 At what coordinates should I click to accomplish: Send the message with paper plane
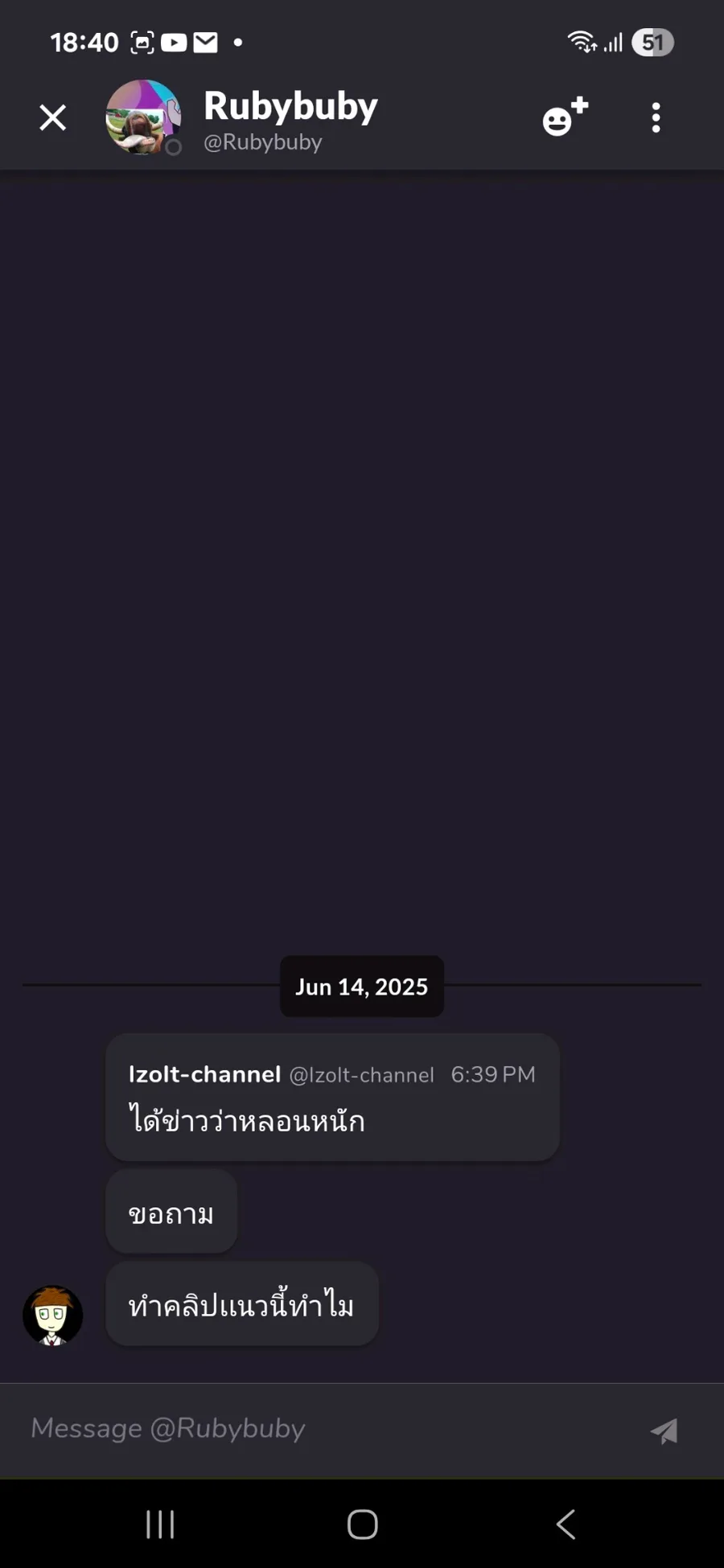click(664, 1430)
